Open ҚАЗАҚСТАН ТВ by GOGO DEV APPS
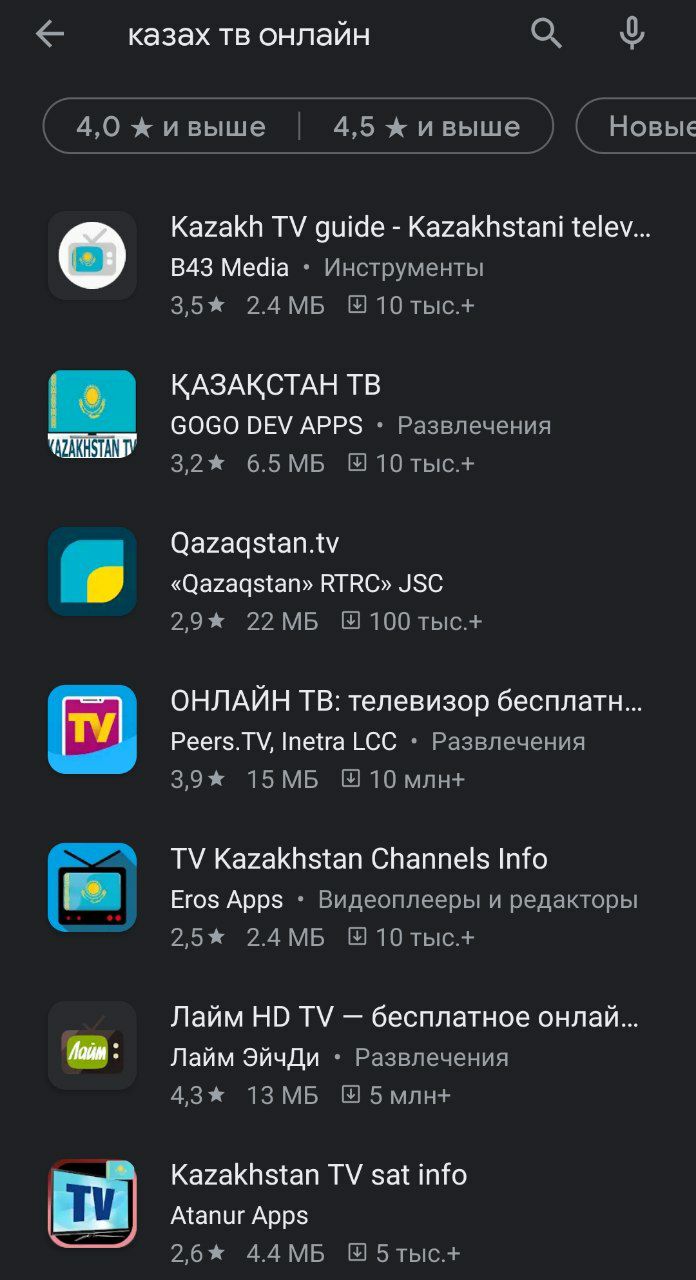Image resolution: width=696 pixels, height=1280 pixels. click(x=348, y=422)
